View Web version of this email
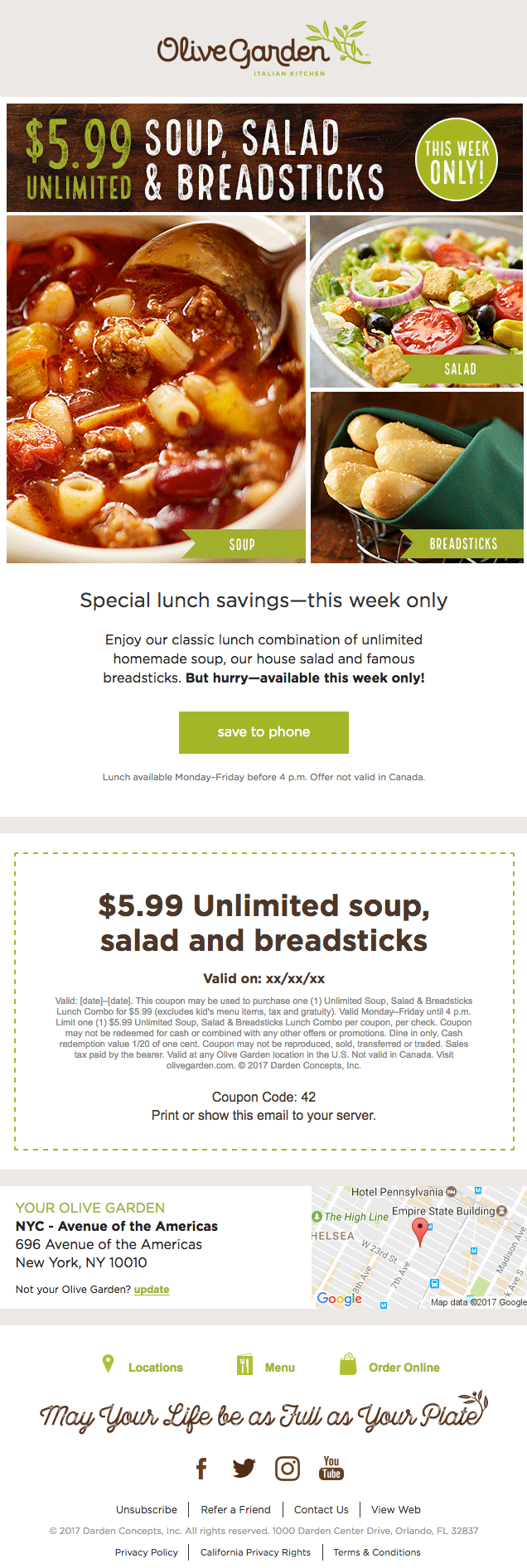 396,1509
